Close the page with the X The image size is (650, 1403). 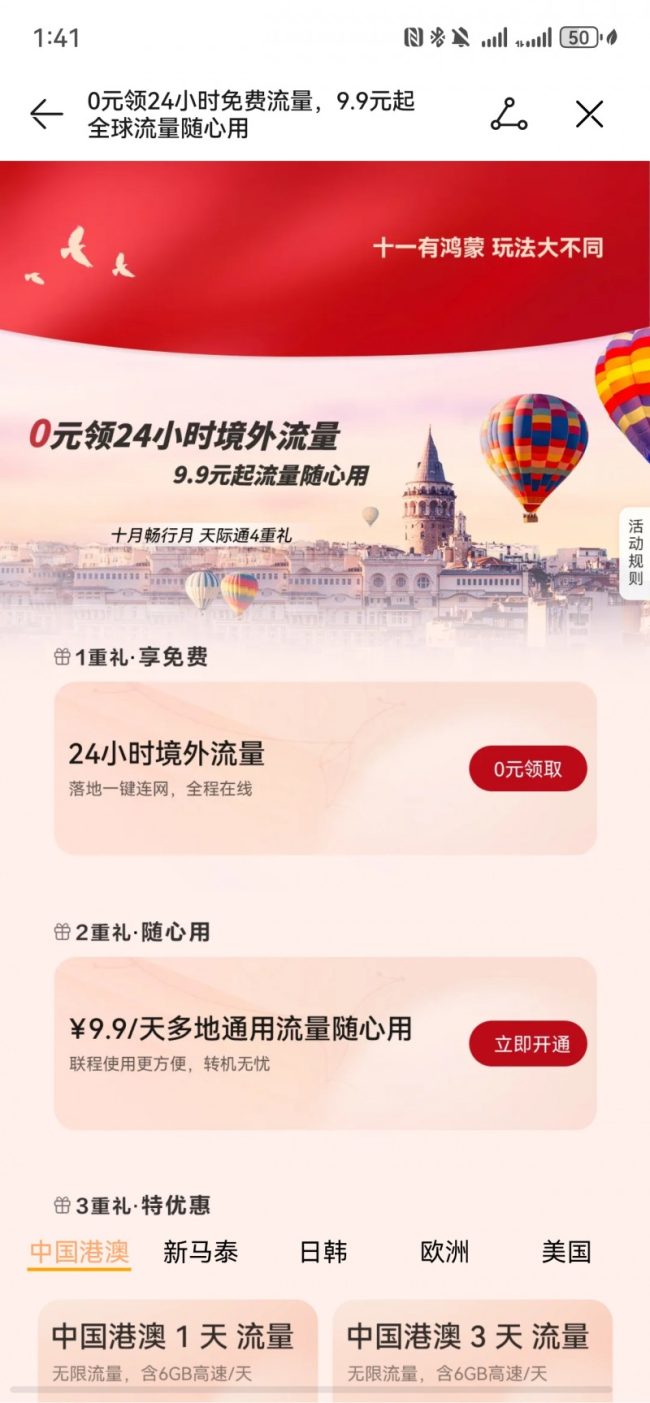coord(589,114)
